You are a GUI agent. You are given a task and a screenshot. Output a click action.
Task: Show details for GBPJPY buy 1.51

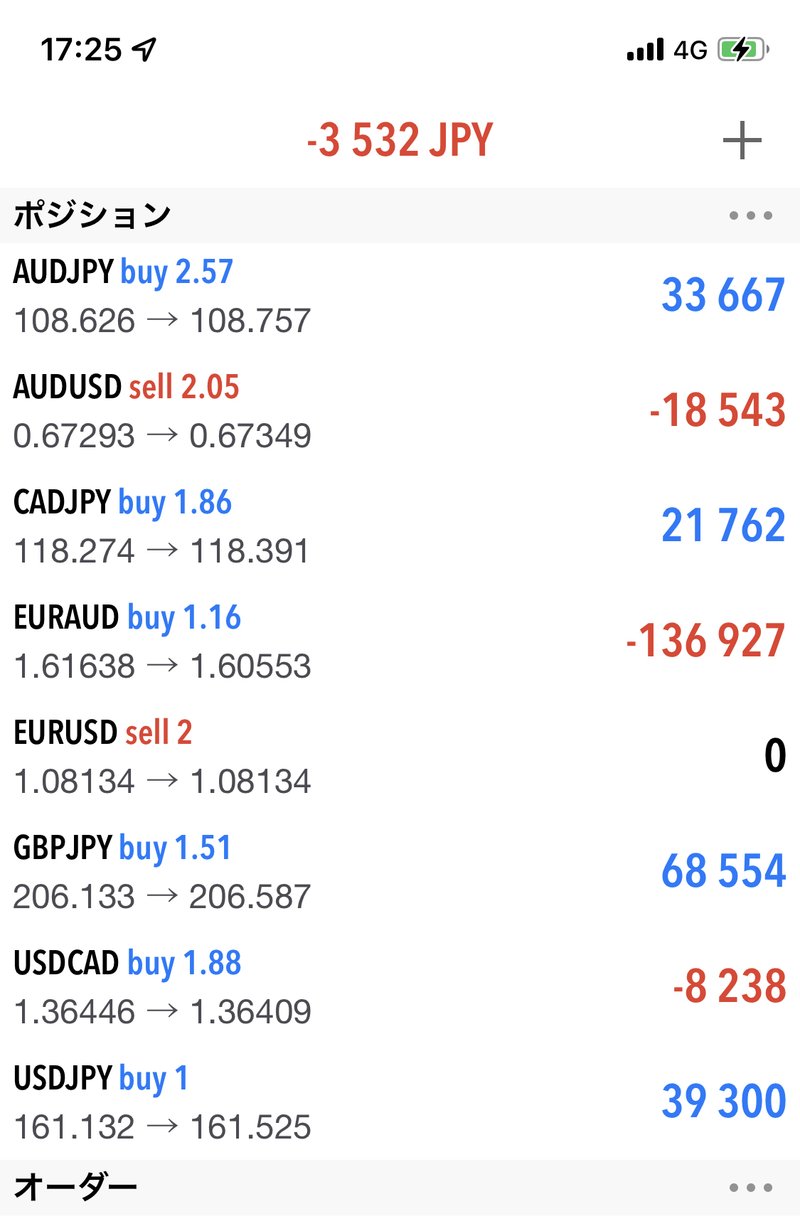pos(400,871)
